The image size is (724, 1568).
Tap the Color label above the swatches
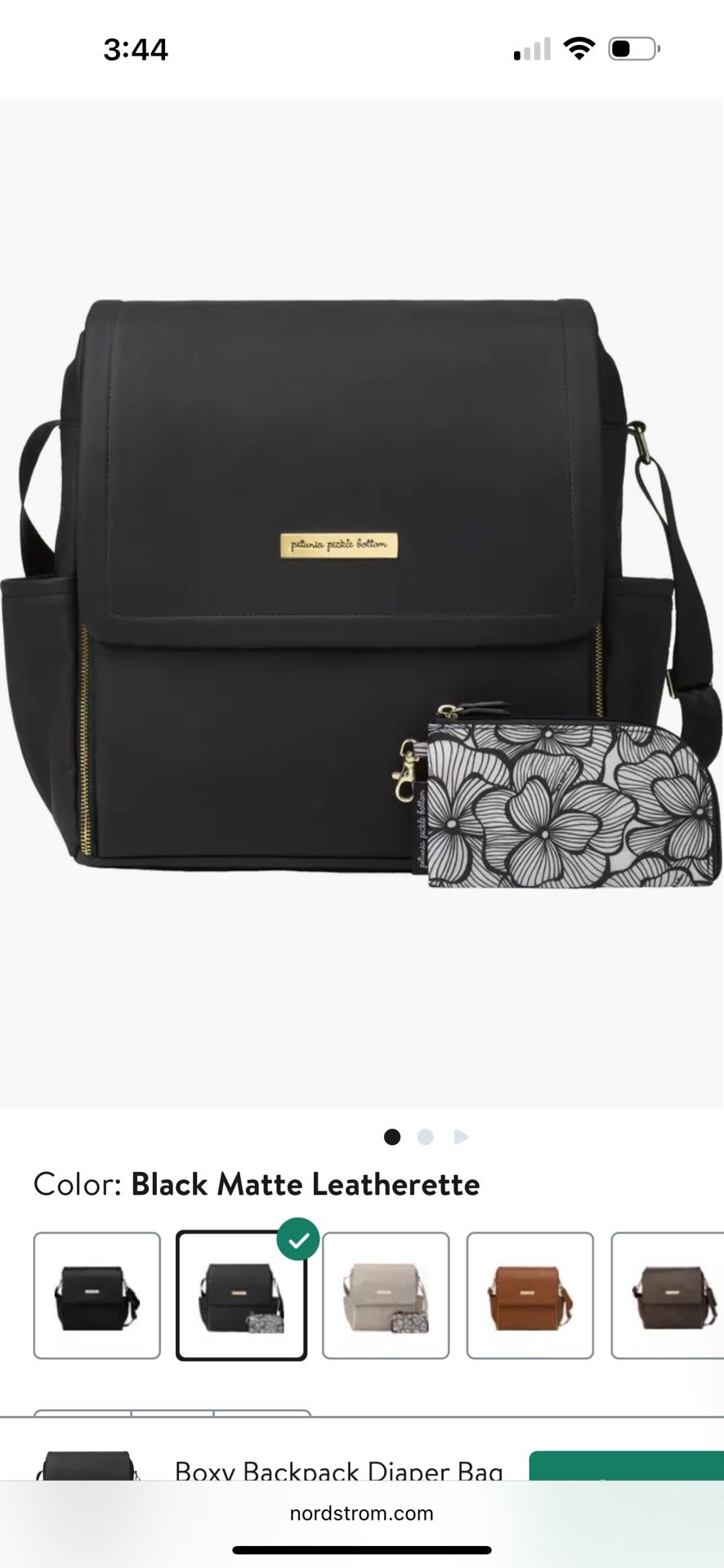coord(75,1184)
